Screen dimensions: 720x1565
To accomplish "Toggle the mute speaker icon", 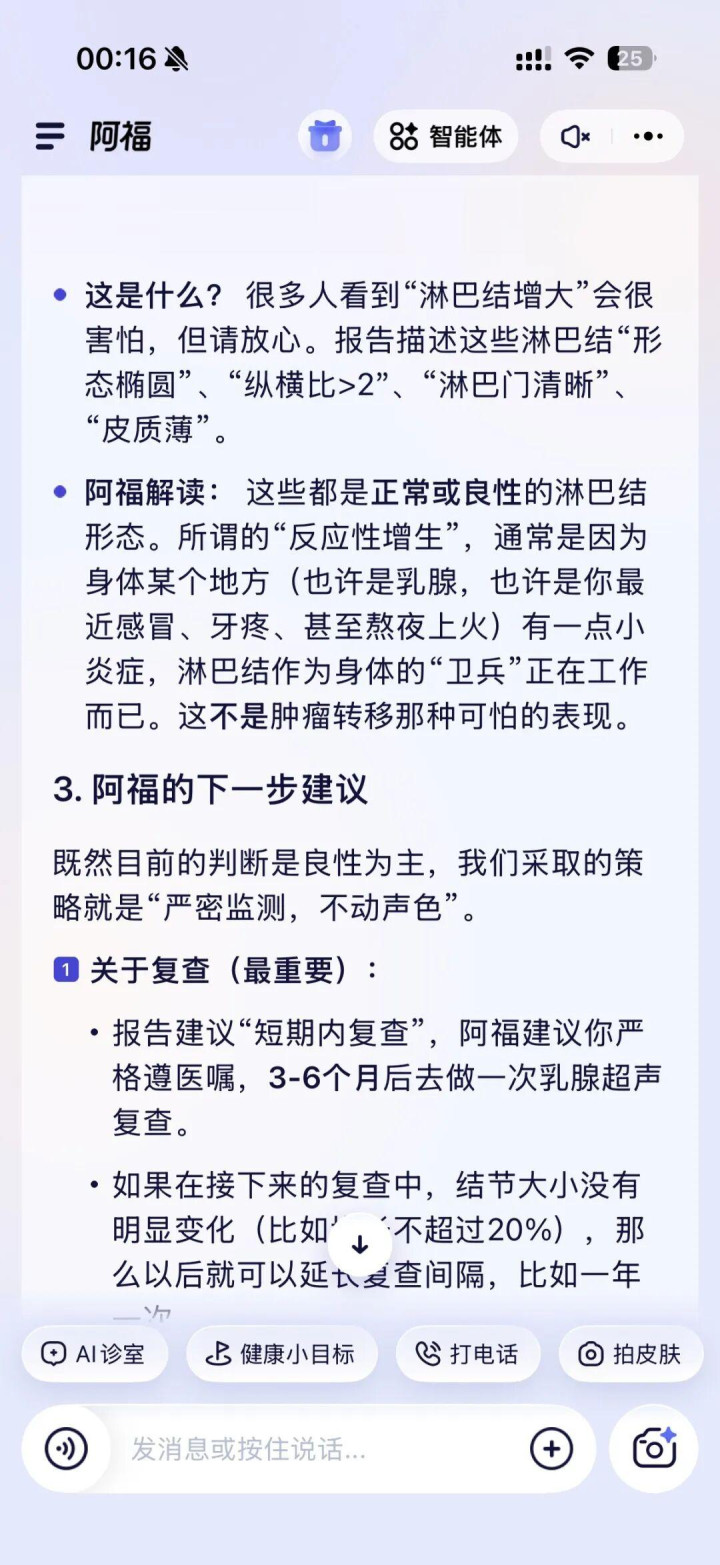I will [x=576, y=137].
